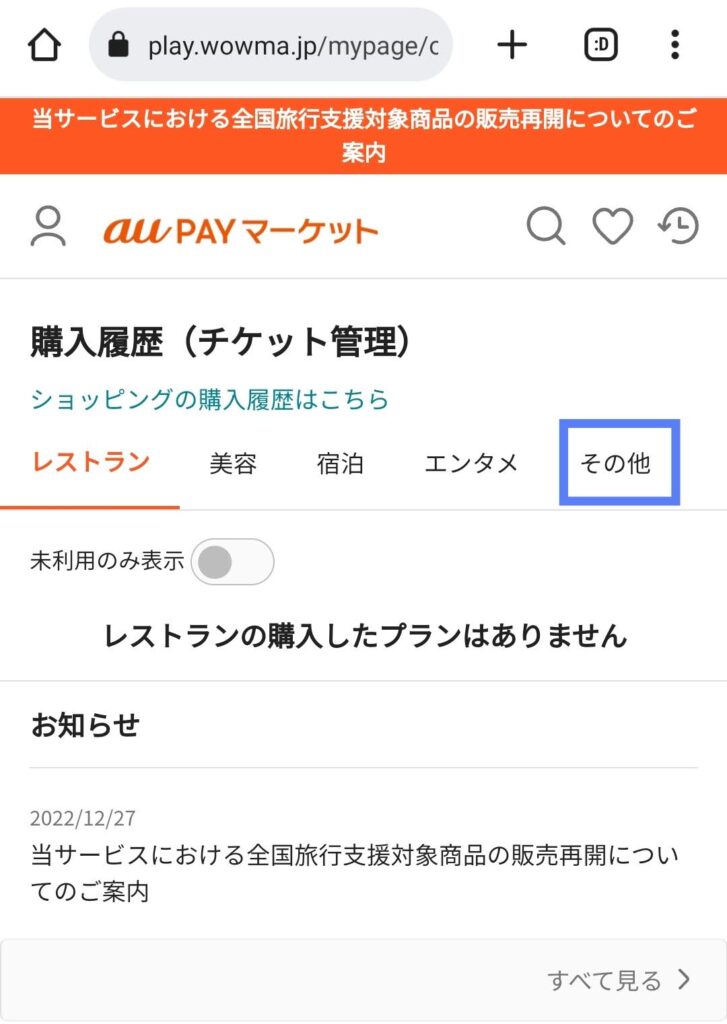
Task: Open ショッピングの購入履歴はこちら link
Action: (x=209, y=400)
